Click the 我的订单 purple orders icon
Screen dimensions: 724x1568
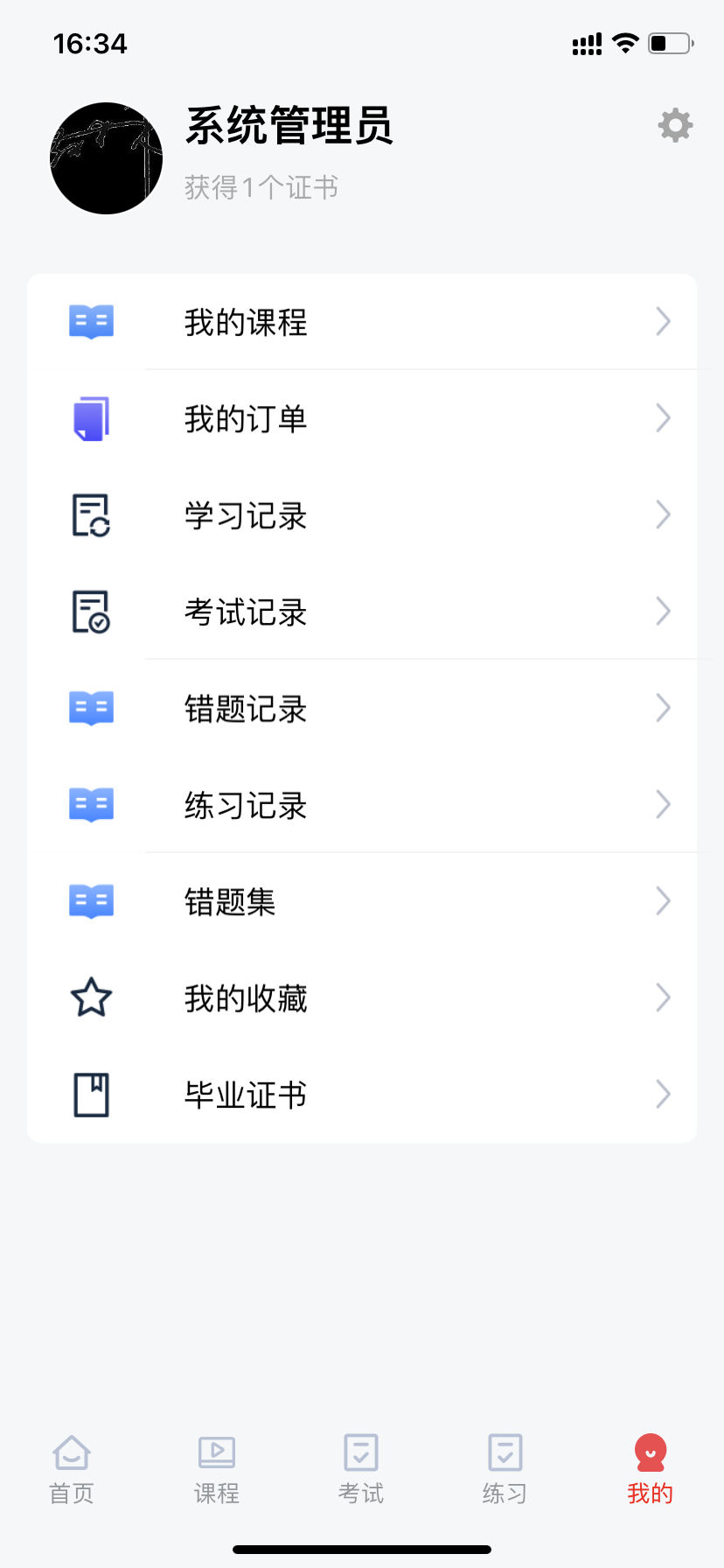(91, 418)
